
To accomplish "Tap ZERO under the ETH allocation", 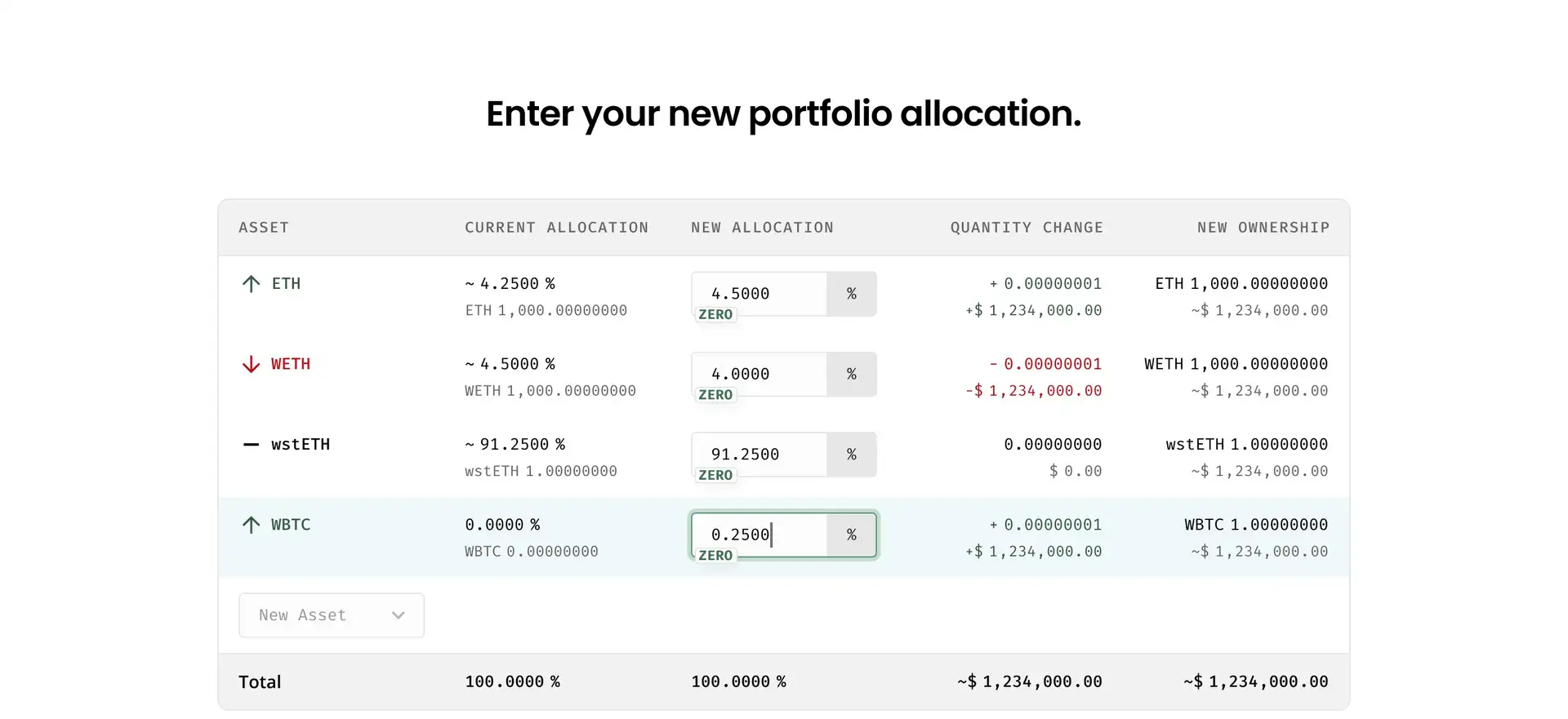I will [x=715, y=314].
